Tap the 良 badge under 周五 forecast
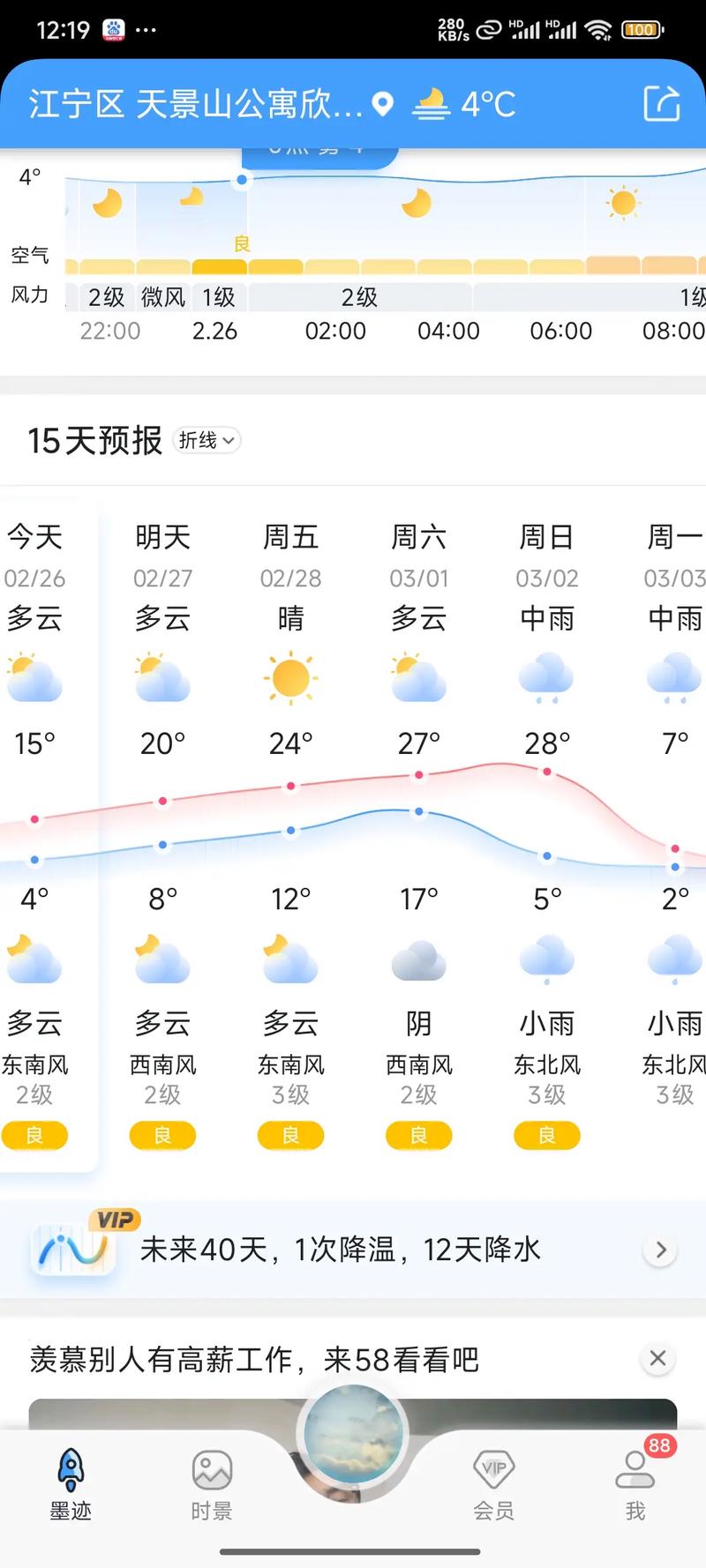Viewport: 706px width, 1568px height. tap(290, 1136)
